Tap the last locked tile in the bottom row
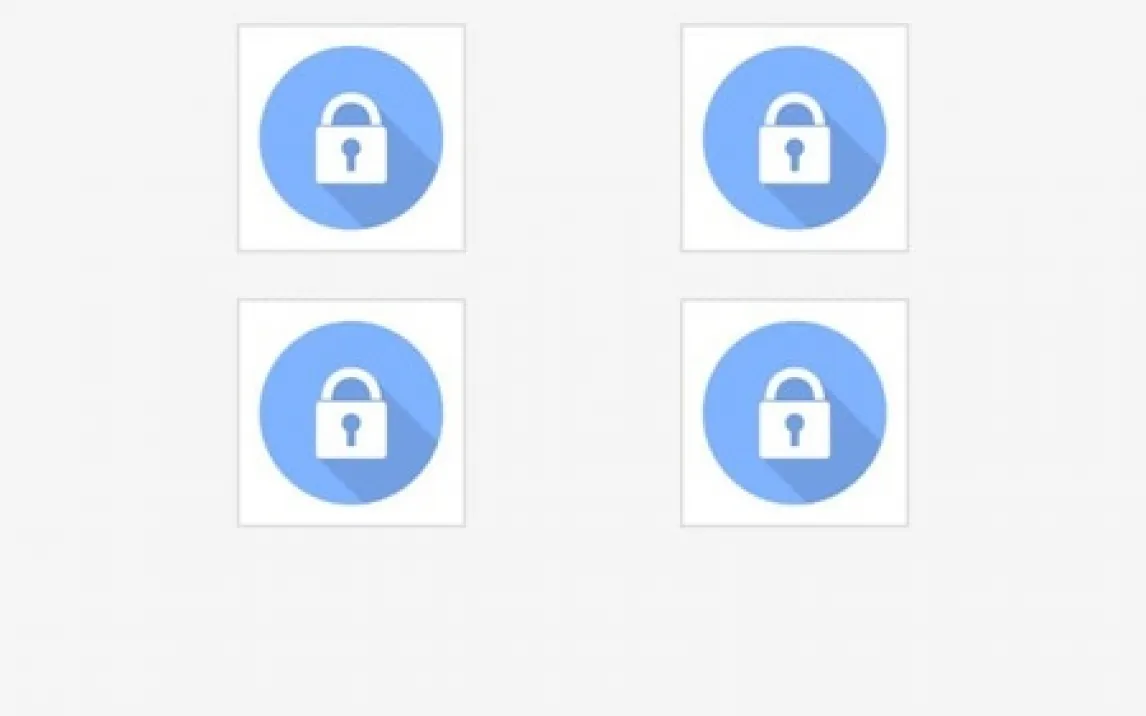The width and height of the screenshot is (1146, 716). [794, 412]
